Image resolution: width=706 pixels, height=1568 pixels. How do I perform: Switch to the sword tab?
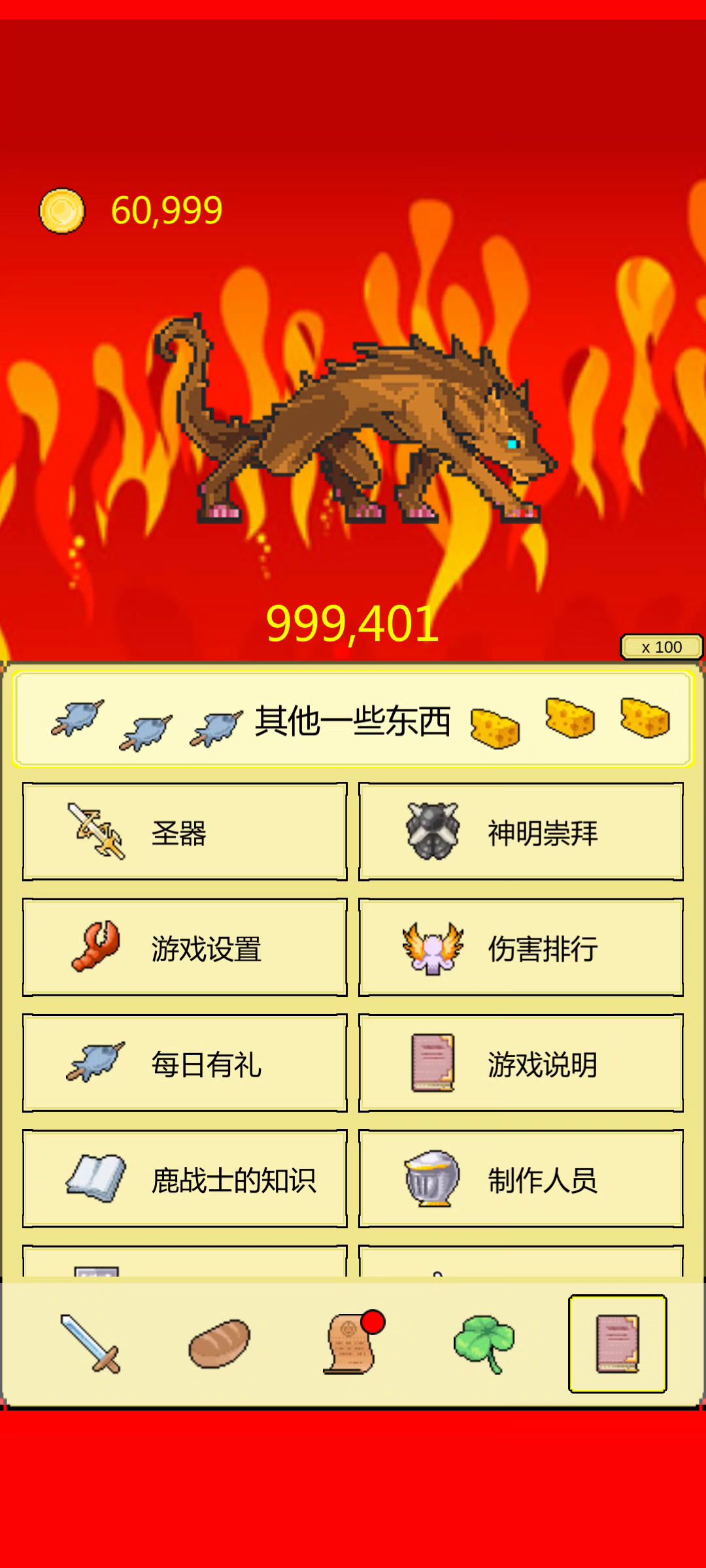tap(91, 1343)
